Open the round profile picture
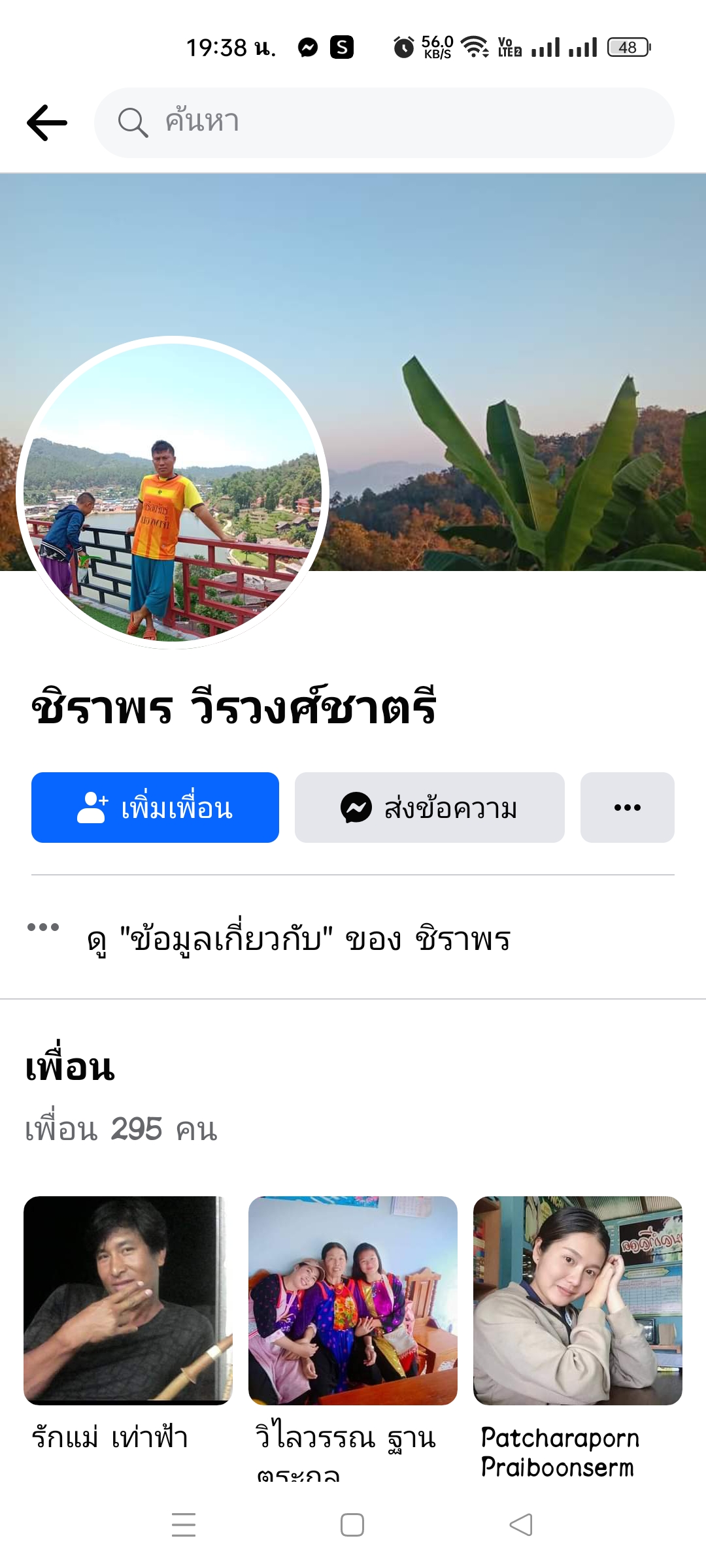The height and width of the screenshot is (1568, 706). pyautogui.click(x=173, y=493)
